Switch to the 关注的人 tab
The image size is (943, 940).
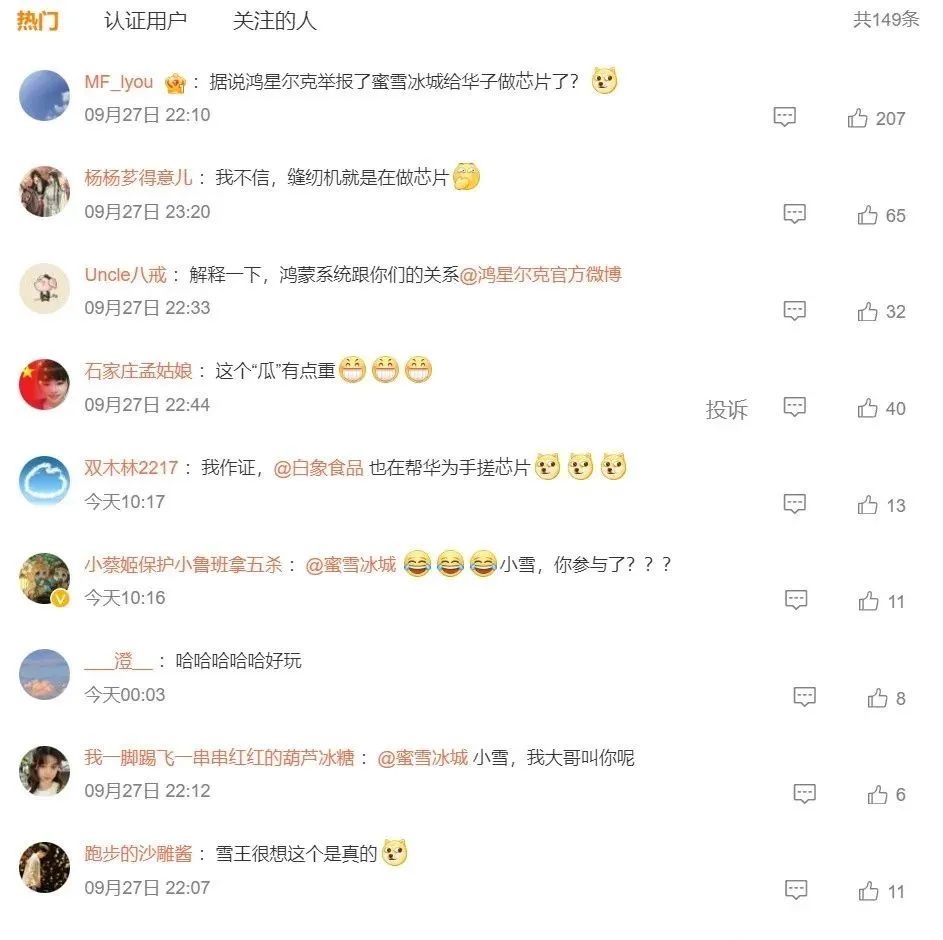(274, 21)
